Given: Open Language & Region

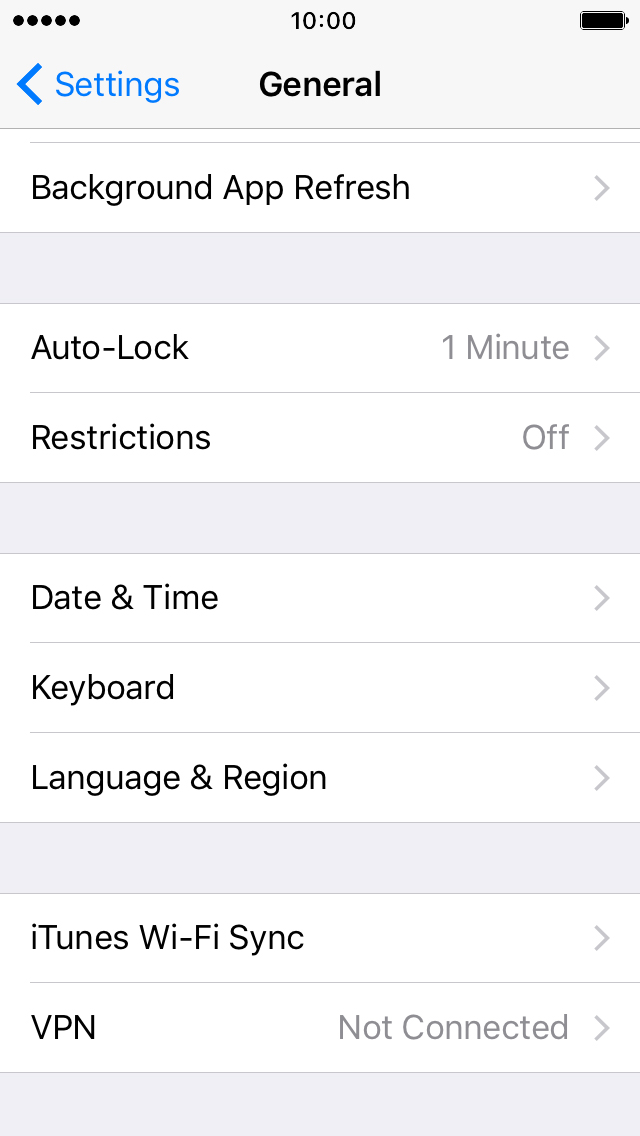Looking at the screenshot, I should (320, 777).
